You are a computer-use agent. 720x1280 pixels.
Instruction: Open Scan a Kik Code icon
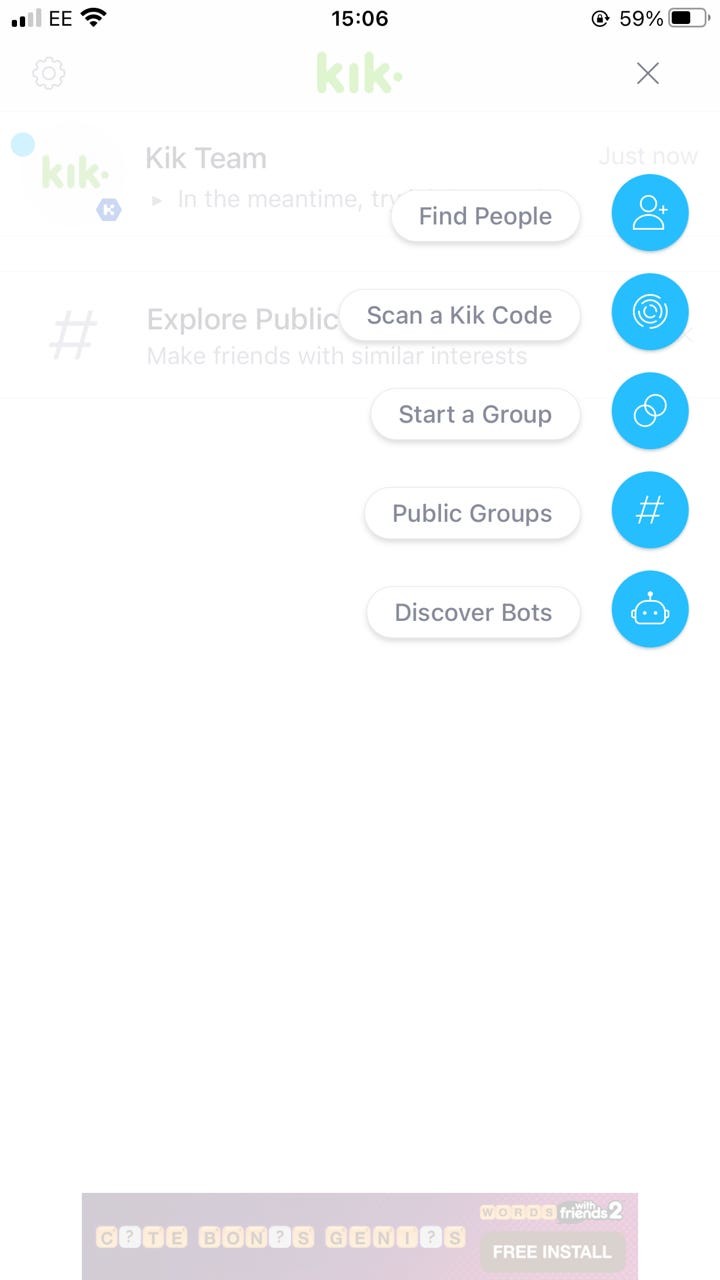point(650,312)
